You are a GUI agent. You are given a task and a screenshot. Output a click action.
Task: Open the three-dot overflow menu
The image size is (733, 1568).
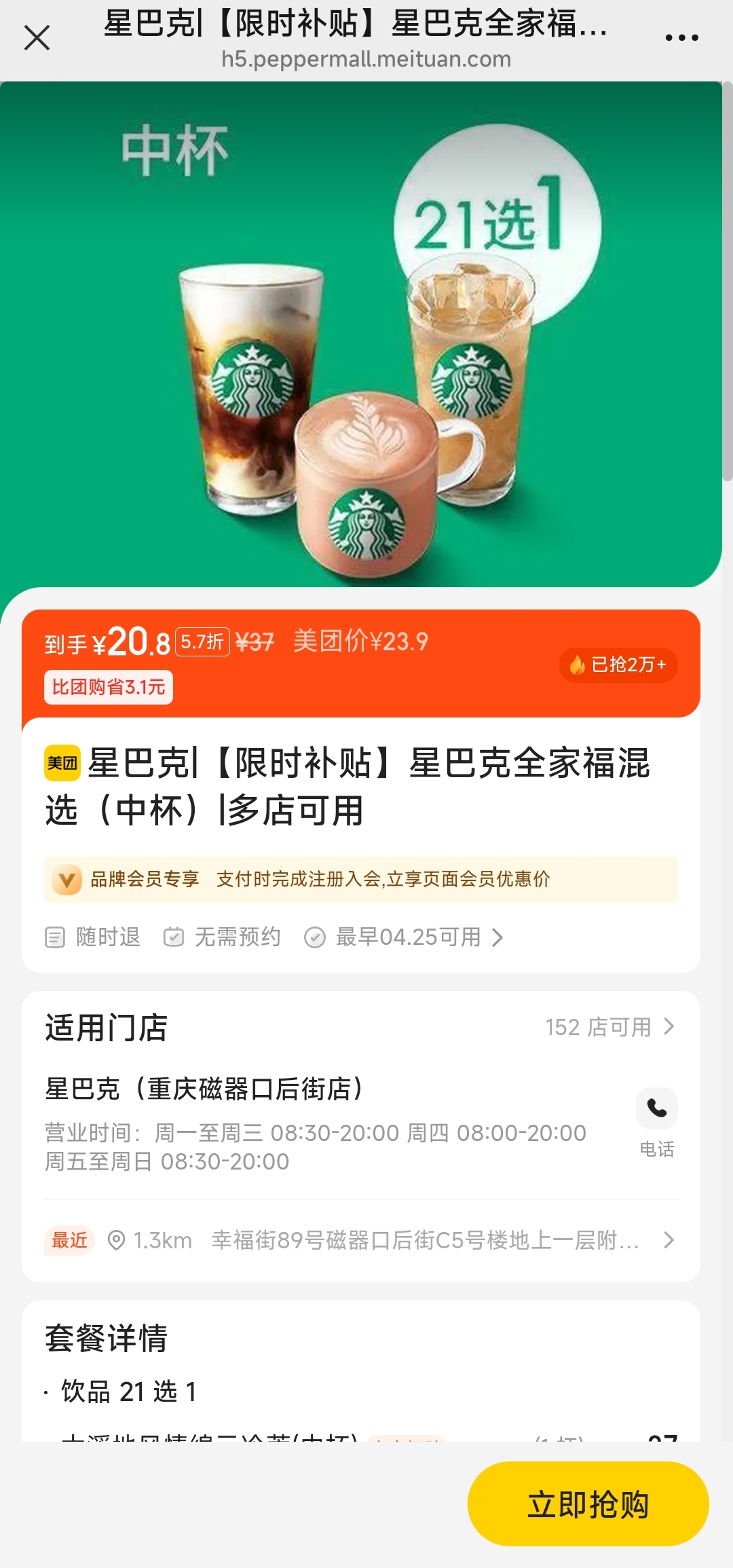[x=681, y=38]
